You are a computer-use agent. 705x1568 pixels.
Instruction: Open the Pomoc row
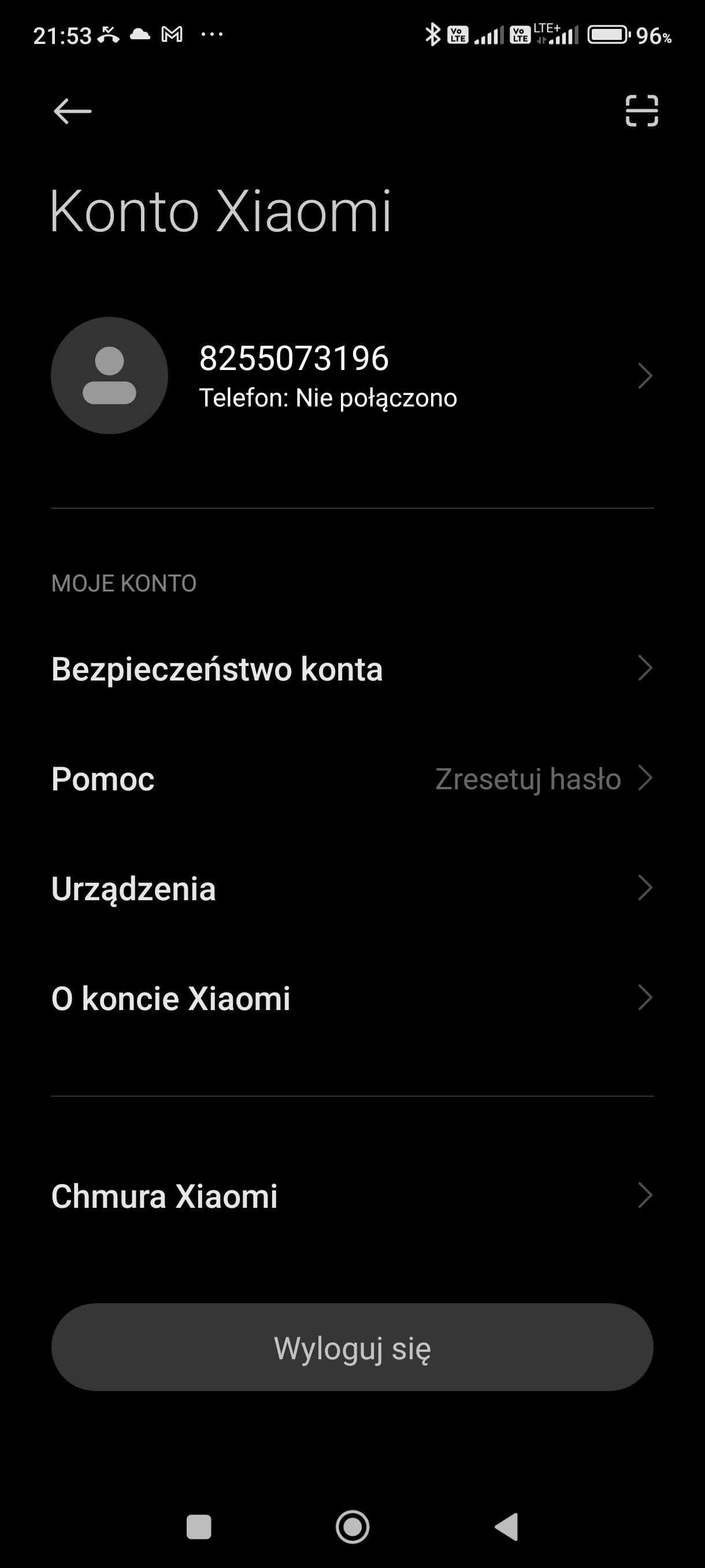point(352,779)
